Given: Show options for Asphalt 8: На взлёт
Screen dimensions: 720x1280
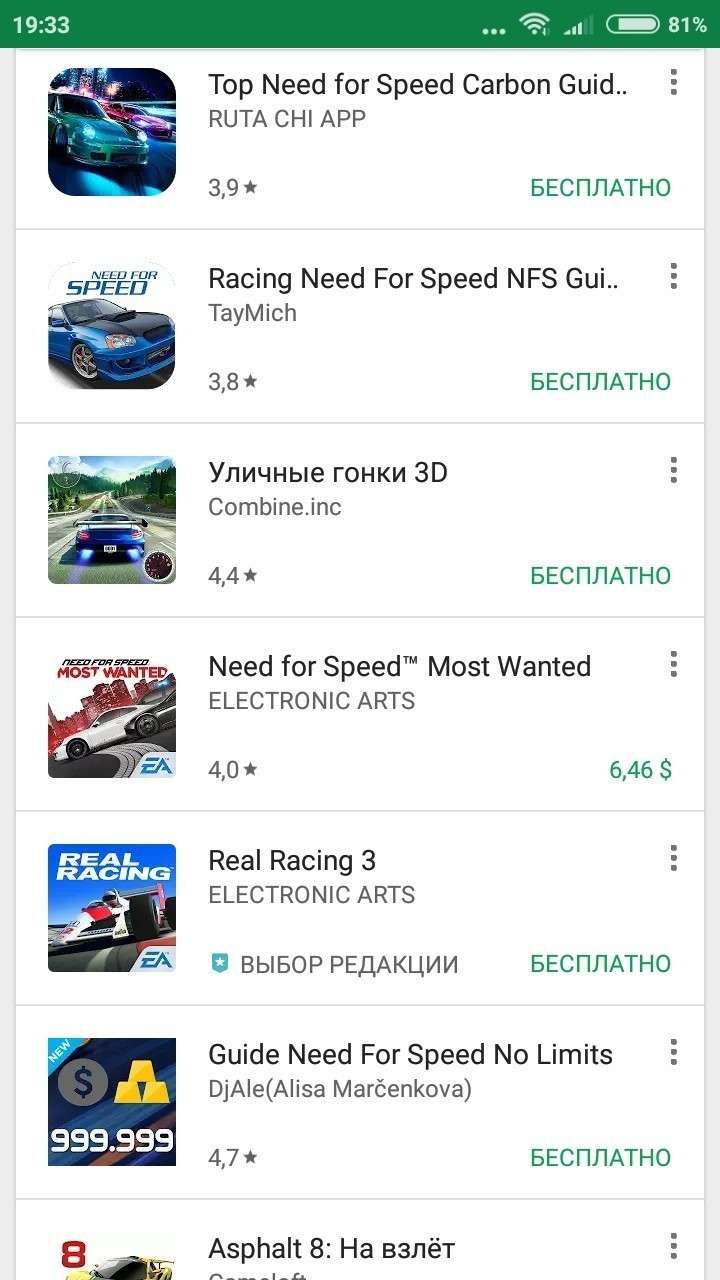Looking at the screenshot, I should pos(674,1246).
